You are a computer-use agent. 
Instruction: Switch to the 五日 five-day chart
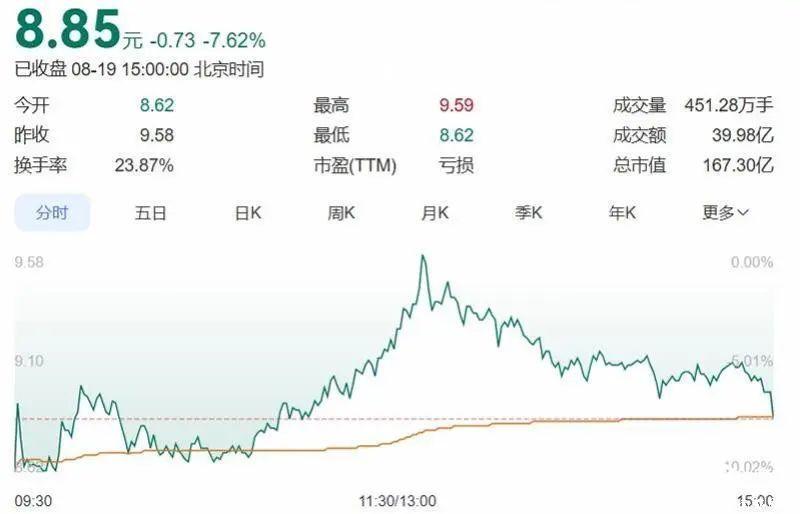(x=150, y=212)
